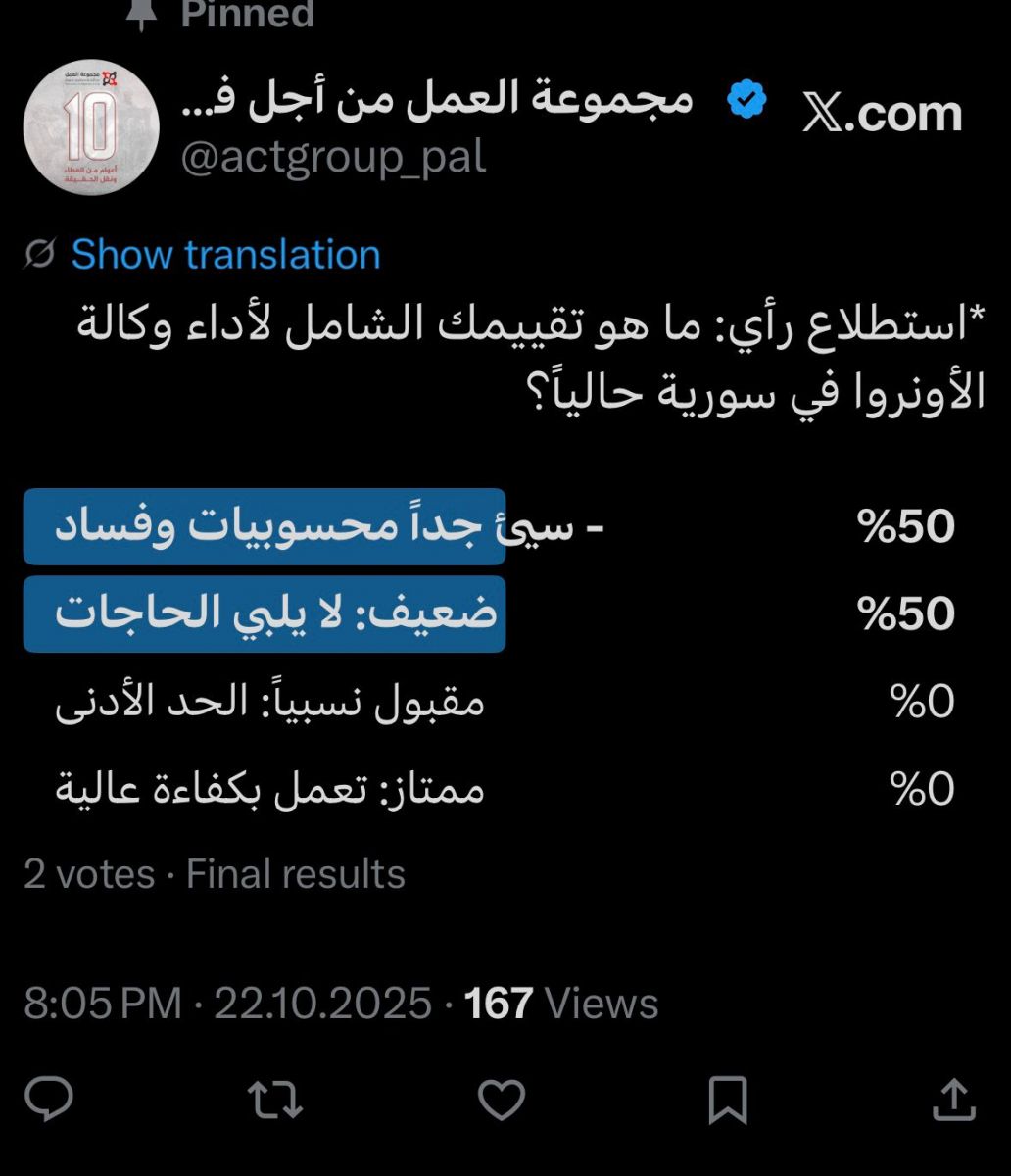Viewport: 1011px width, 1176px height.
Task: Like the post with the heart icon
Action: (502, 1099)
